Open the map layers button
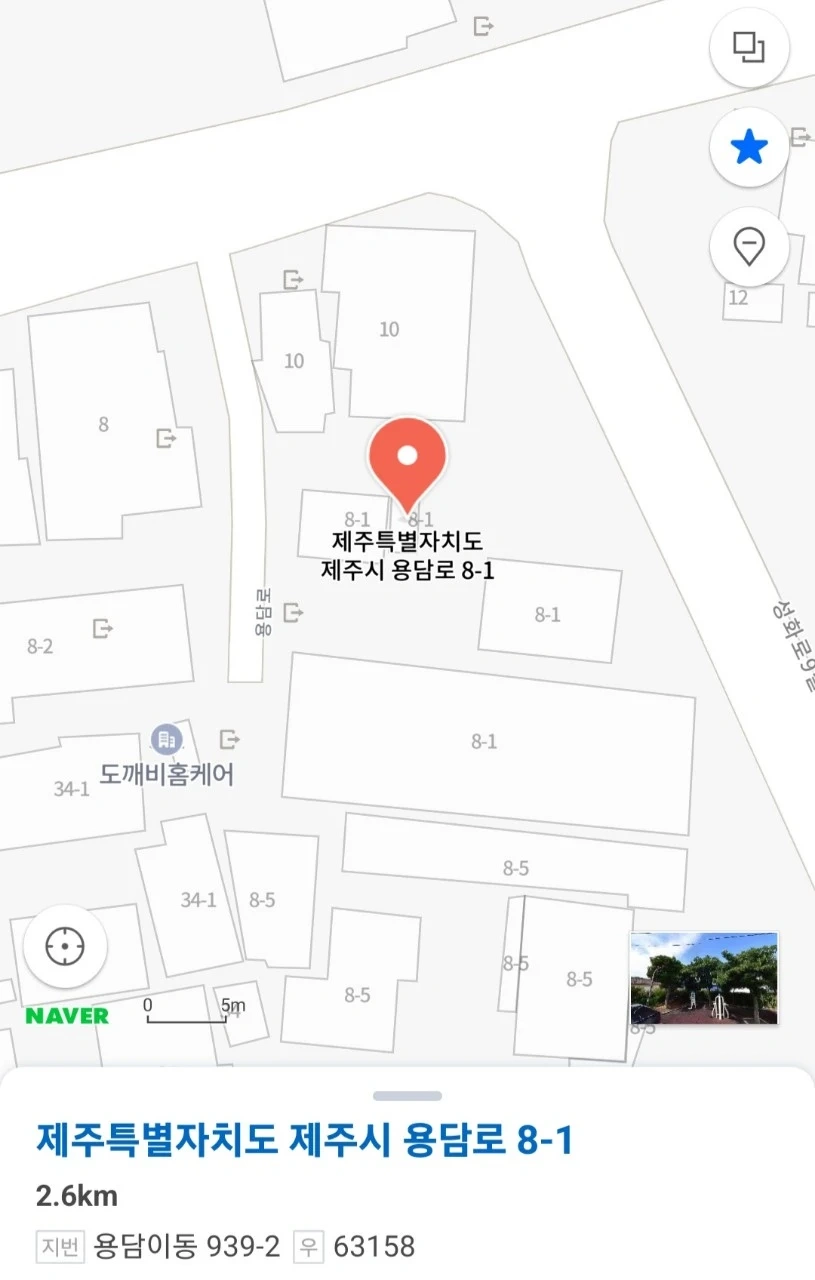Image resolution: width=815 pixels, height=1280 pixels. tap(749, 47)
